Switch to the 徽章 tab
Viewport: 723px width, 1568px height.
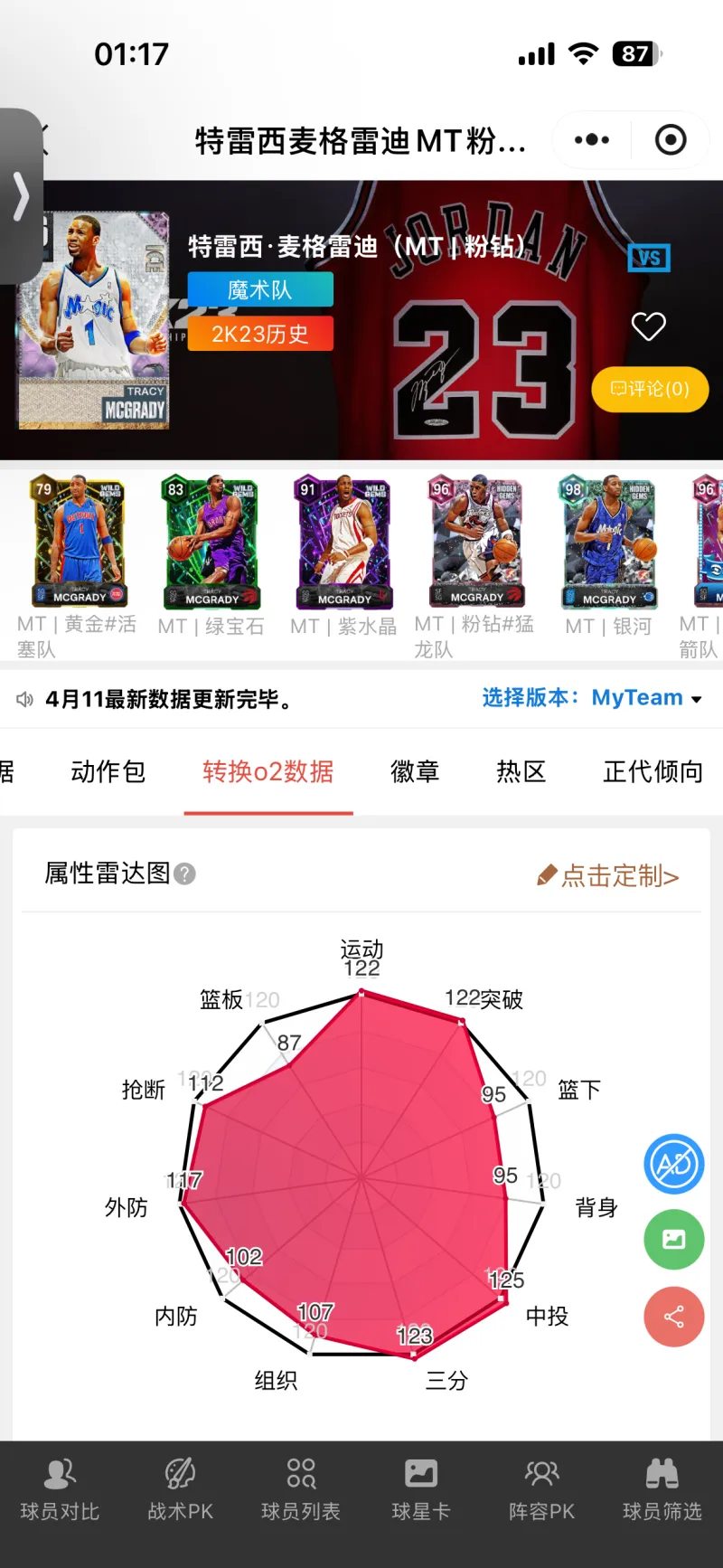click(415, 771)
